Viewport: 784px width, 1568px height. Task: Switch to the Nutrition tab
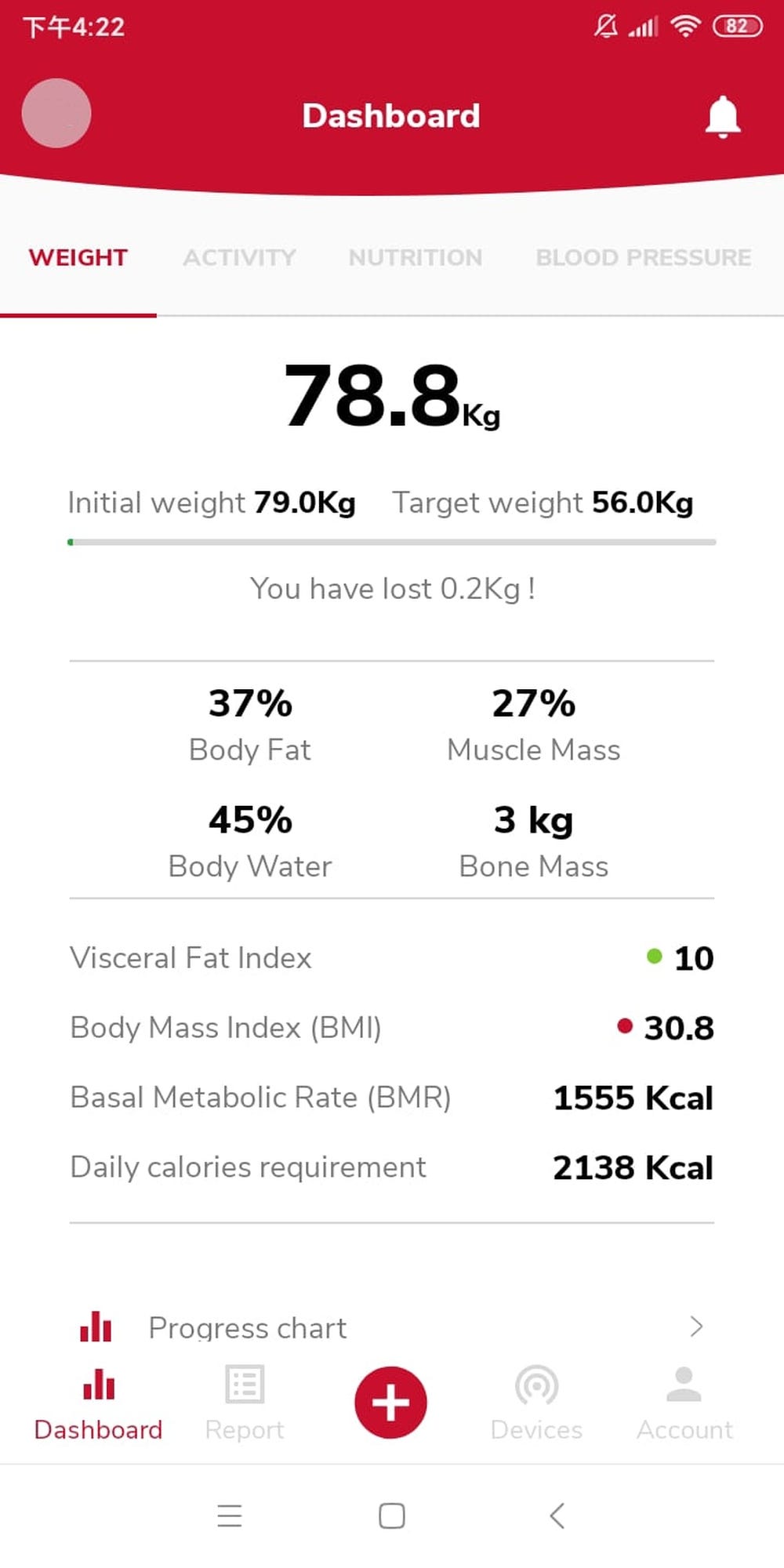pyautogui.click(x=416, y=257)
